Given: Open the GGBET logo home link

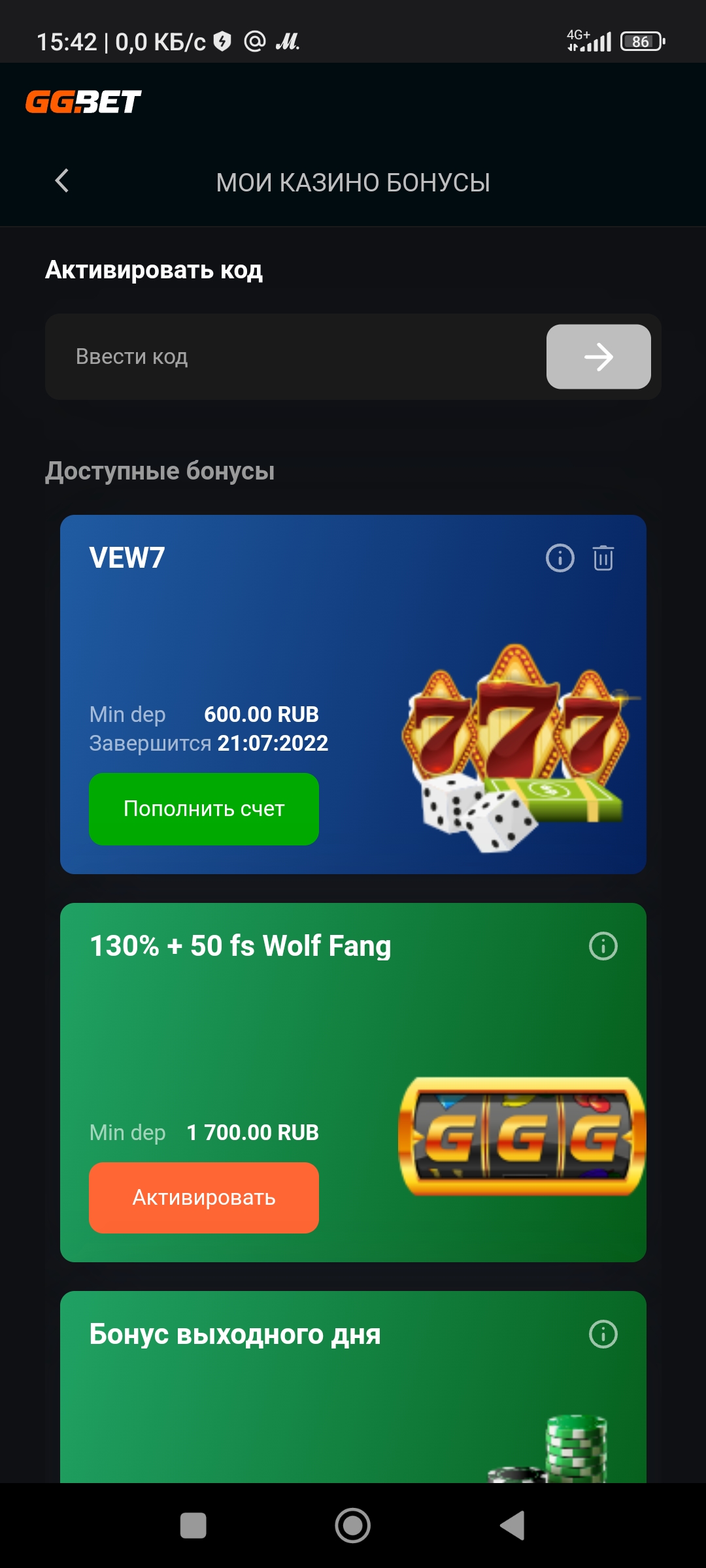Looking at the screenshot, I should click(83, 101).
